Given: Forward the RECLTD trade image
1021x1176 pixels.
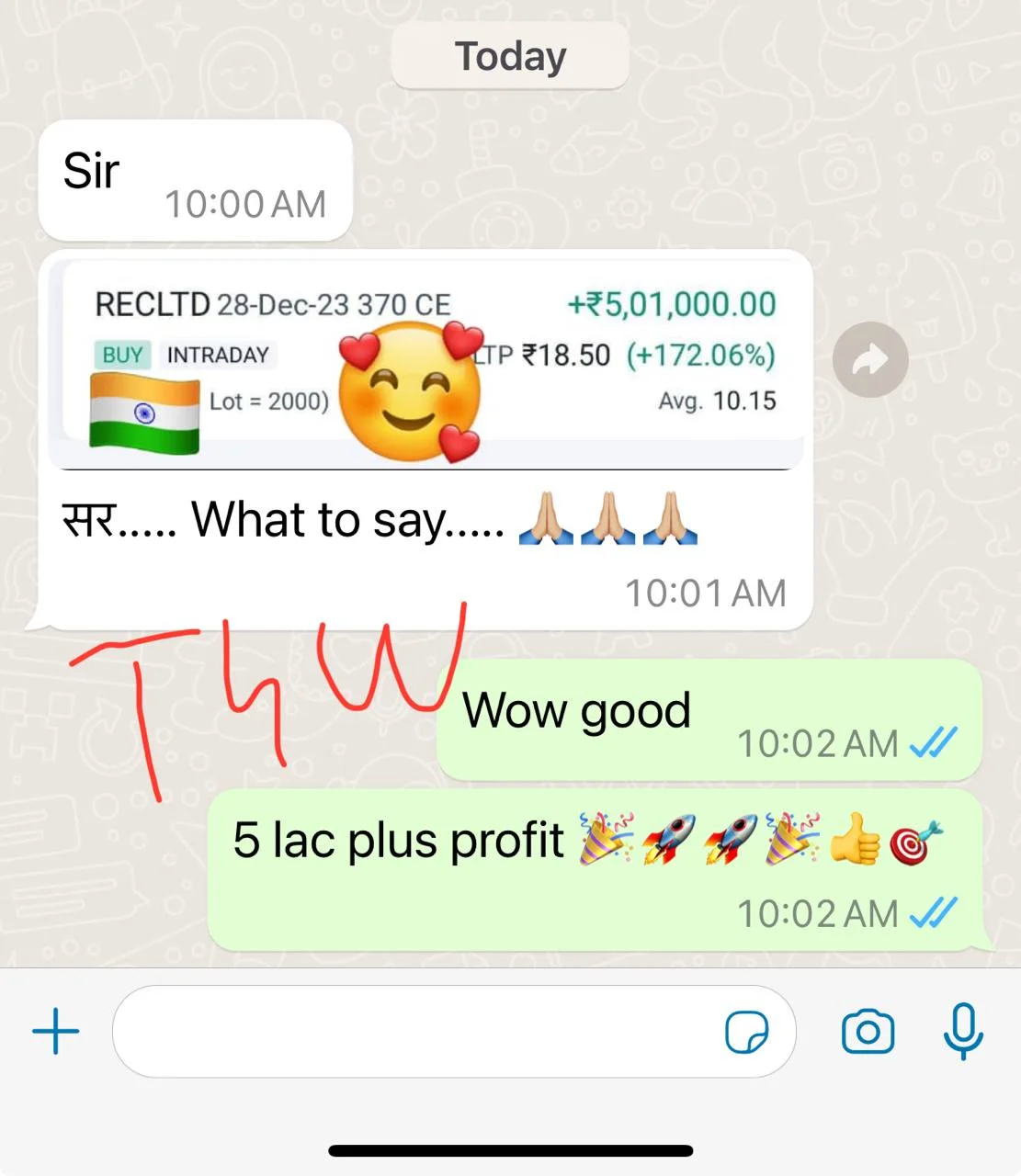Looking at the screenshot, I should [x=869, y=360].
